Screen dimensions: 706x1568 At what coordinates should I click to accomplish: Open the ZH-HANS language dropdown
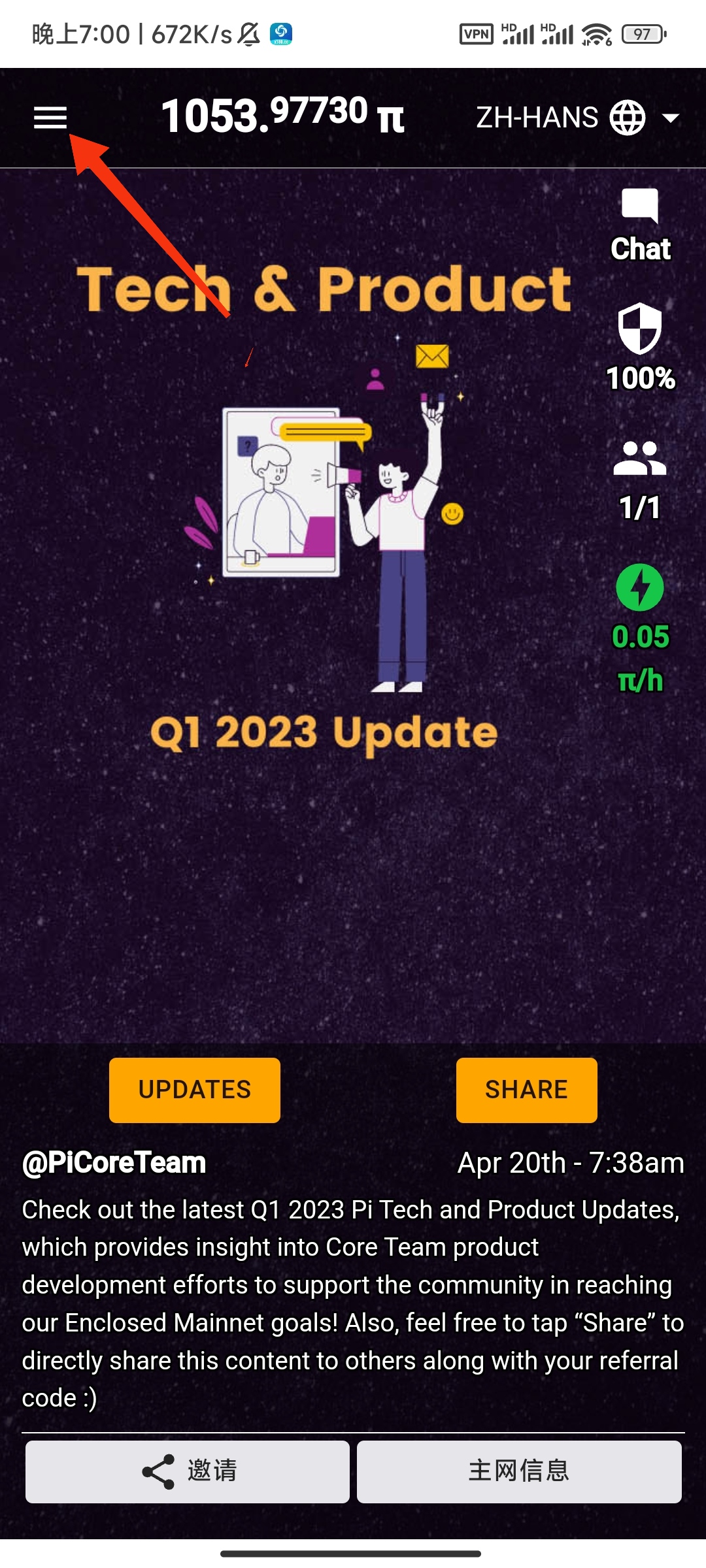[x=578, y=118]
